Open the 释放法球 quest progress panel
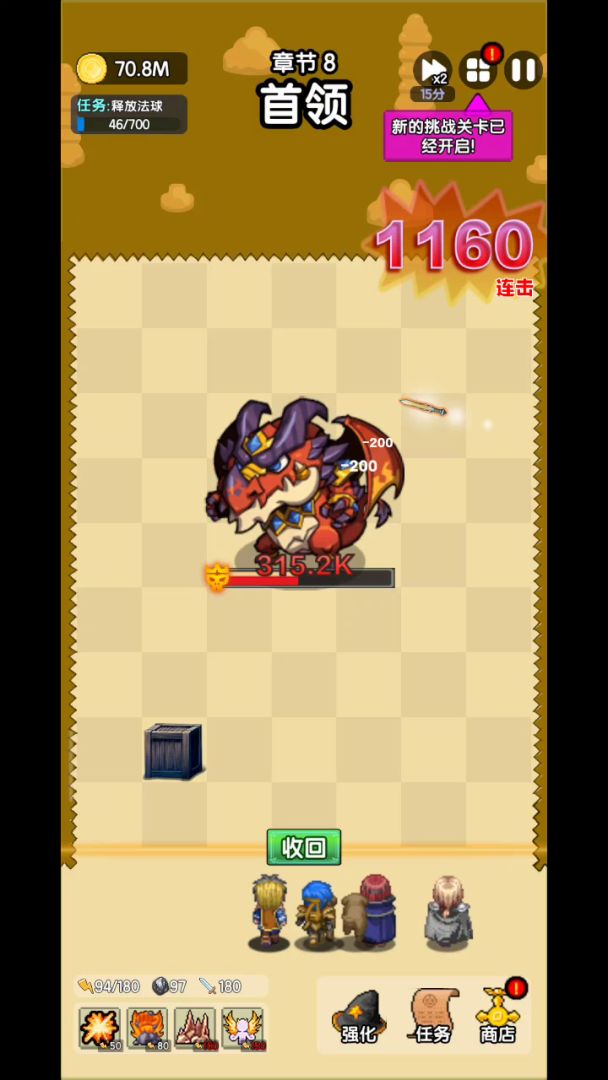Screen dimensions: 608x1080 coord(130,115)
